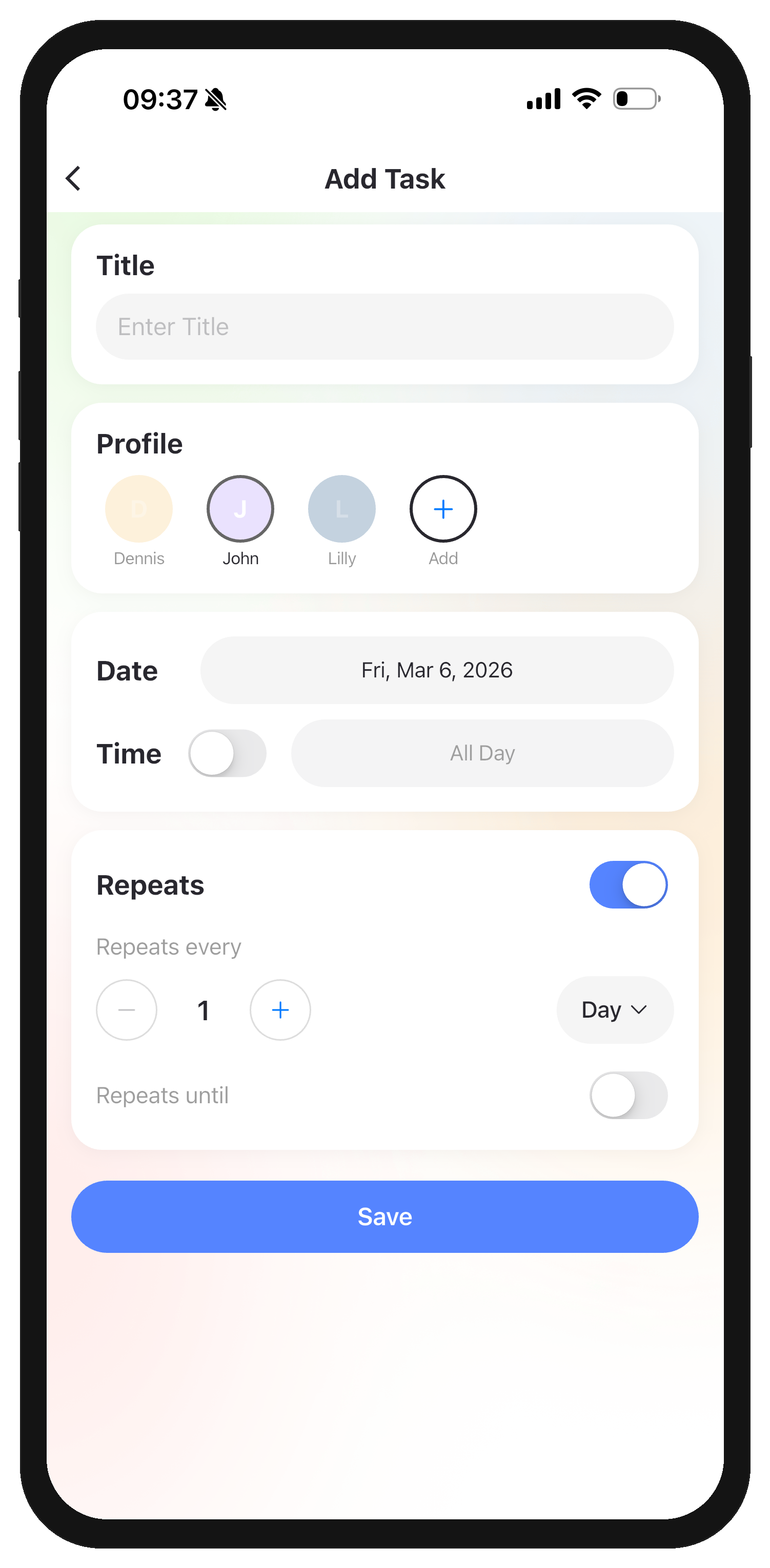Open the date picker showing Fri, Mar 6, 2026
770x1568 pixels.
pos(437,670)
